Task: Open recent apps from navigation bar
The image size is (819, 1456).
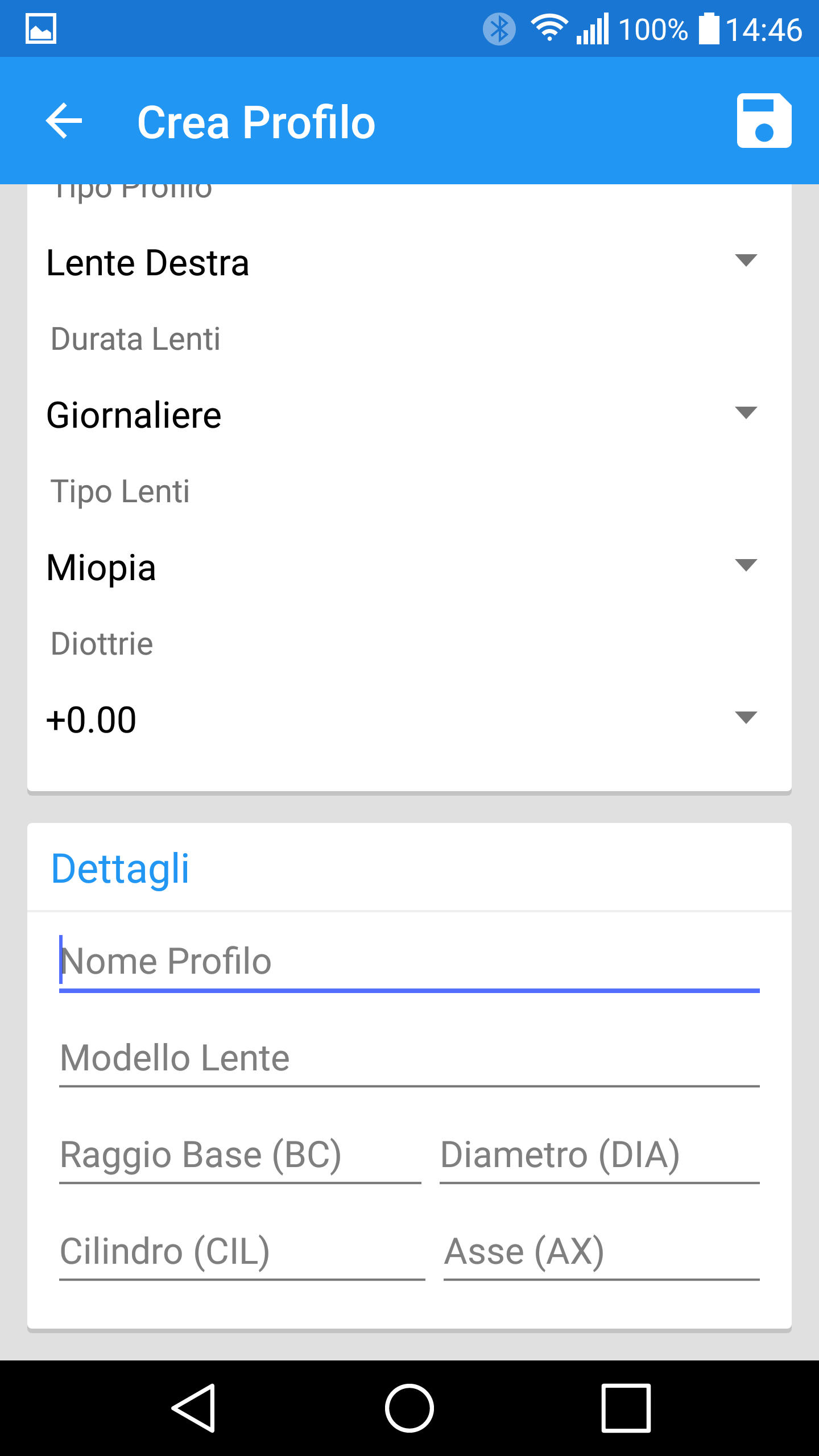Action: click(626, 1408)
